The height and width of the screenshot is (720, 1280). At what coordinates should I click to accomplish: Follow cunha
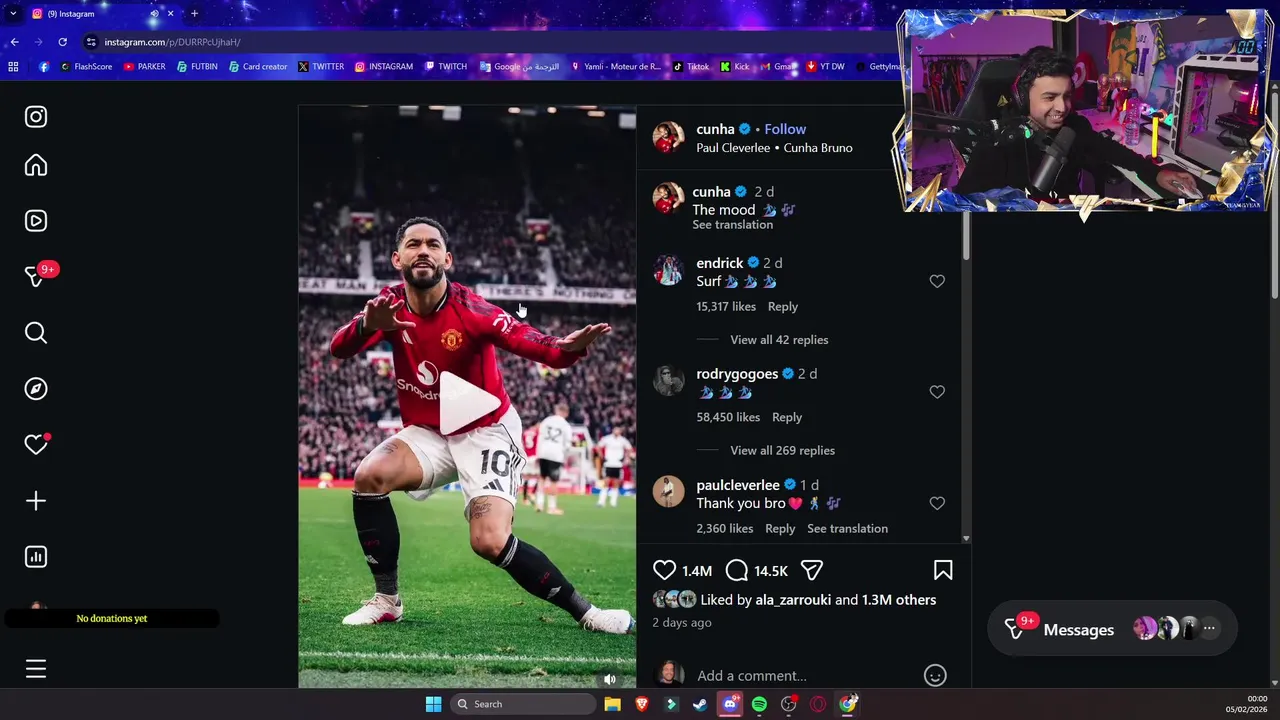(785, 129)
